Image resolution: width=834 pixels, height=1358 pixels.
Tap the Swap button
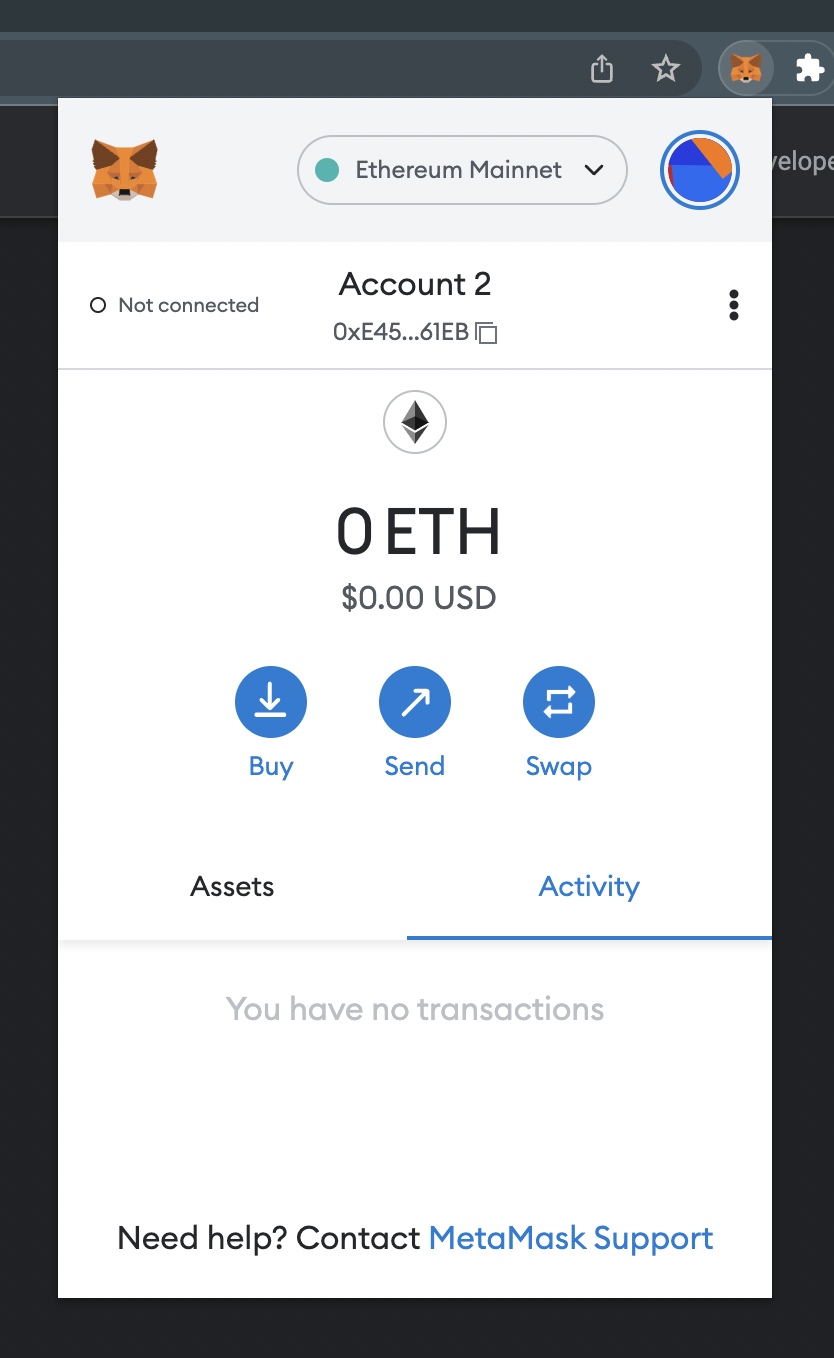coord(559,702)
